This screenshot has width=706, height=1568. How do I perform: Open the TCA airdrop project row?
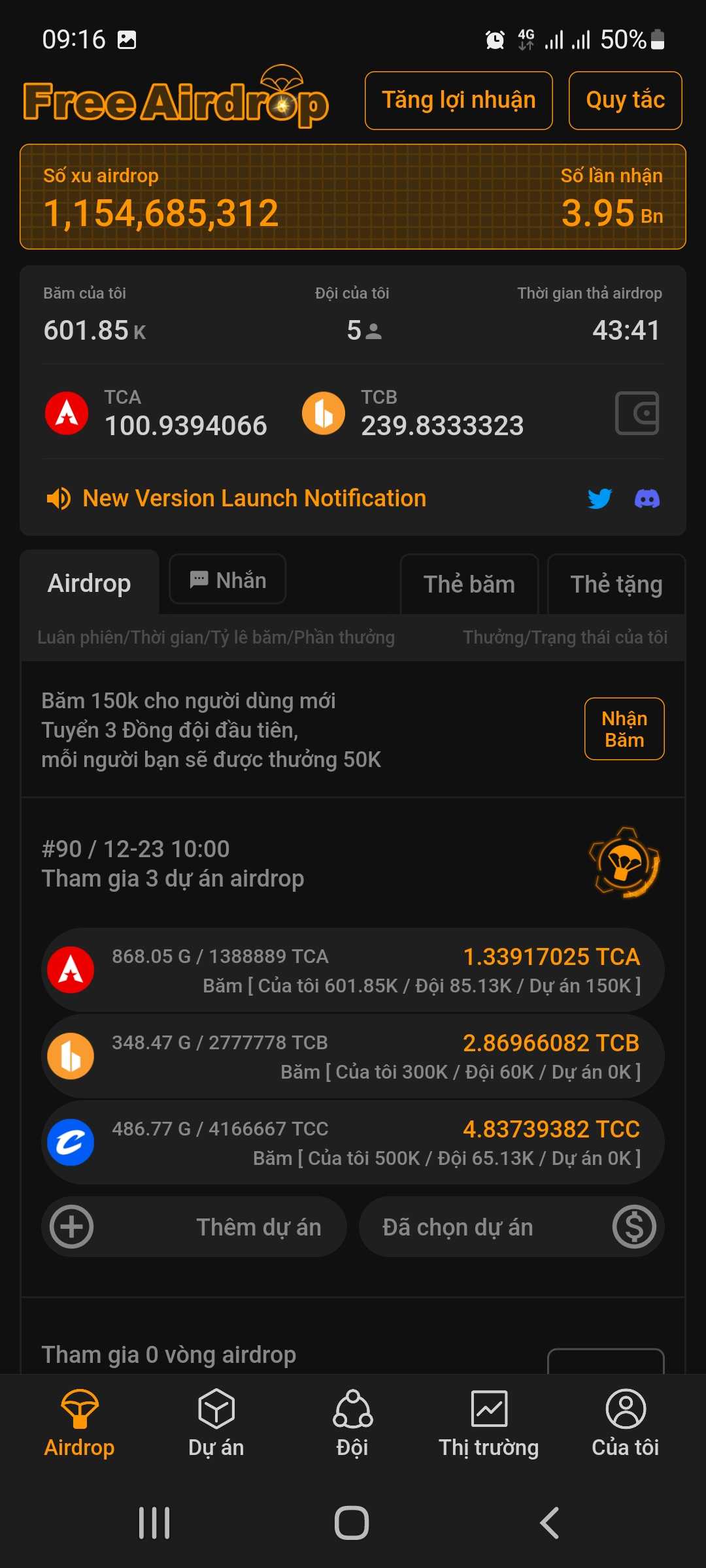(353, 970)
